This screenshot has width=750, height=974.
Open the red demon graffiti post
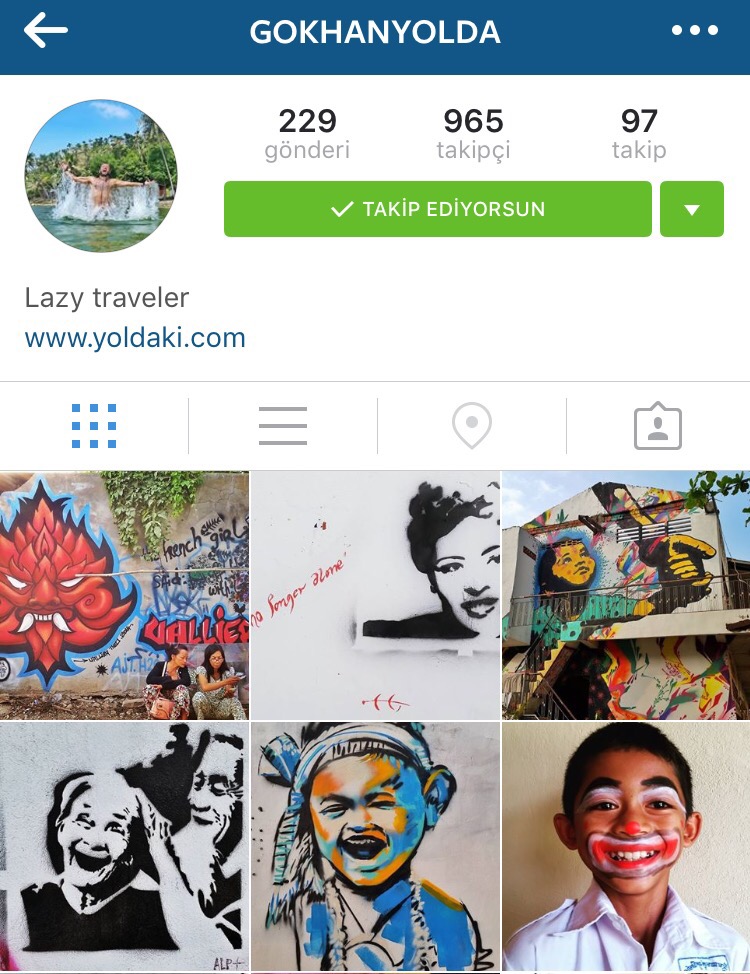click(124, 595)
